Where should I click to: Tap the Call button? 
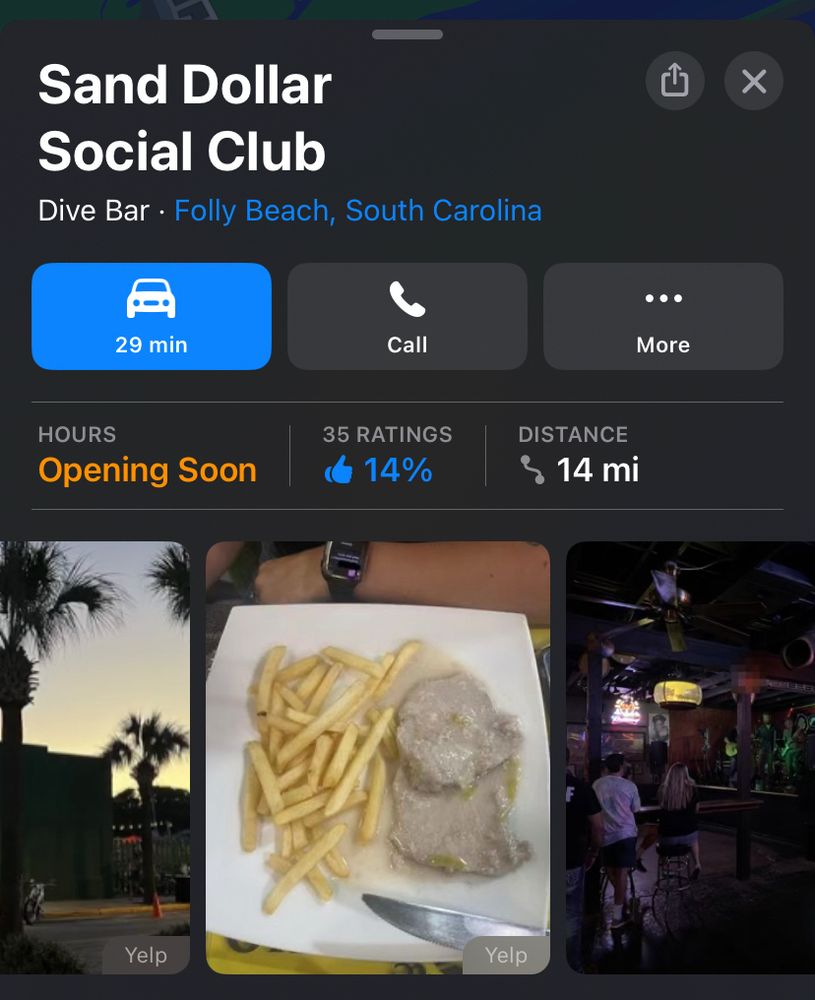pyautogui.click(x=406, y=316)
